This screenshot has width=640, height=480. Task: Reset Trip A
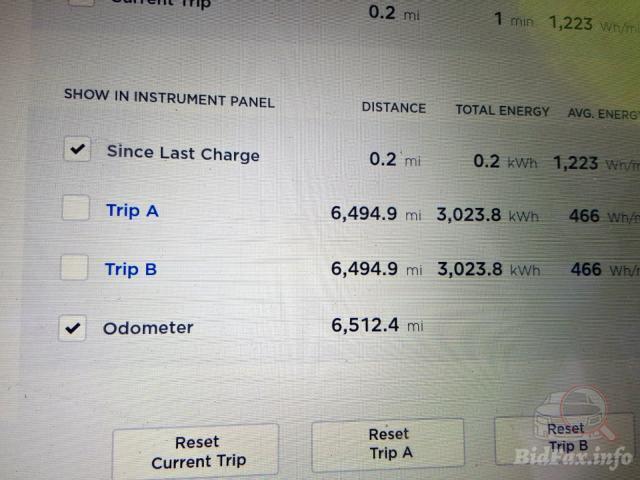coord(388,444)
